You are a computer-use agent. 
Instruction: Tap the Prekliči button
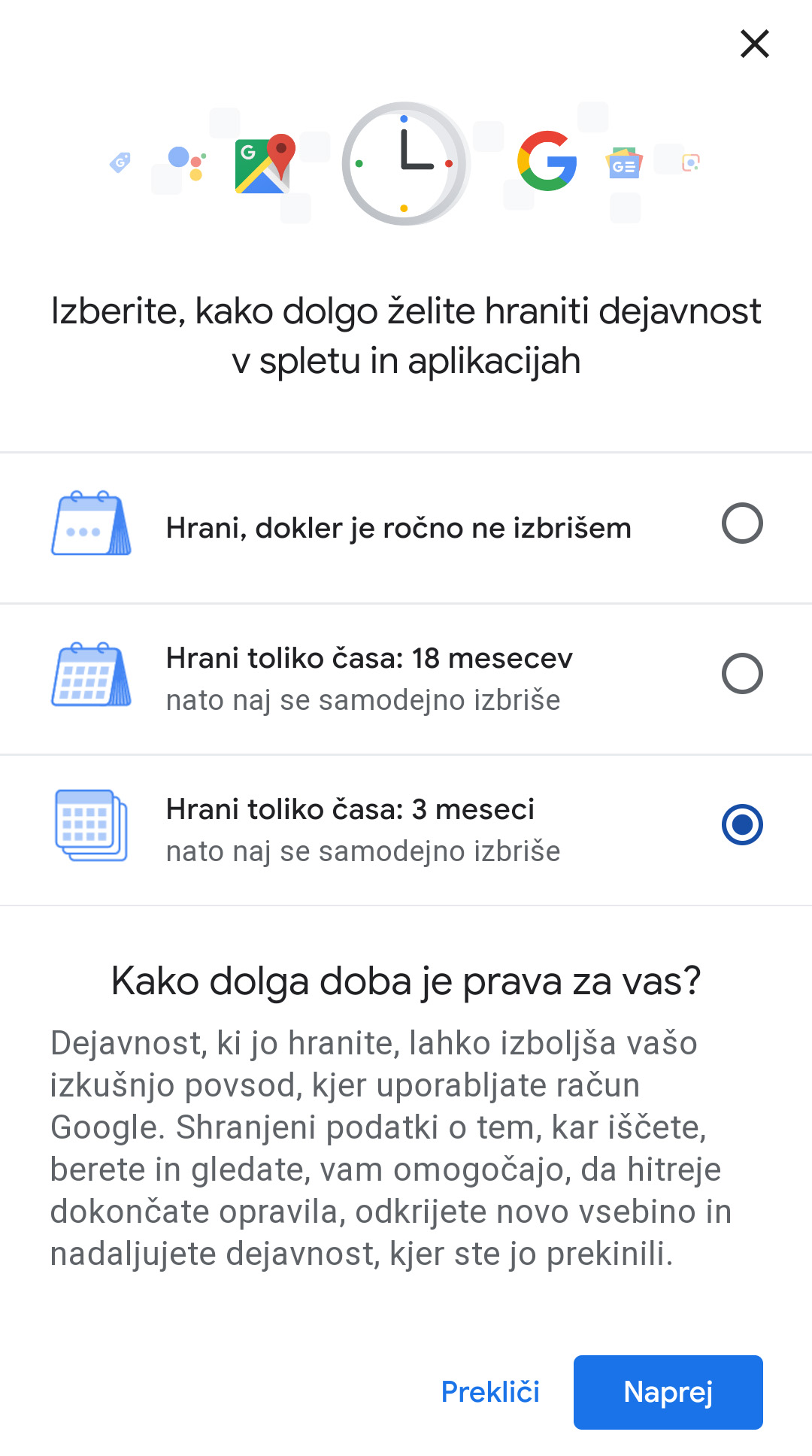point(490,1392)
